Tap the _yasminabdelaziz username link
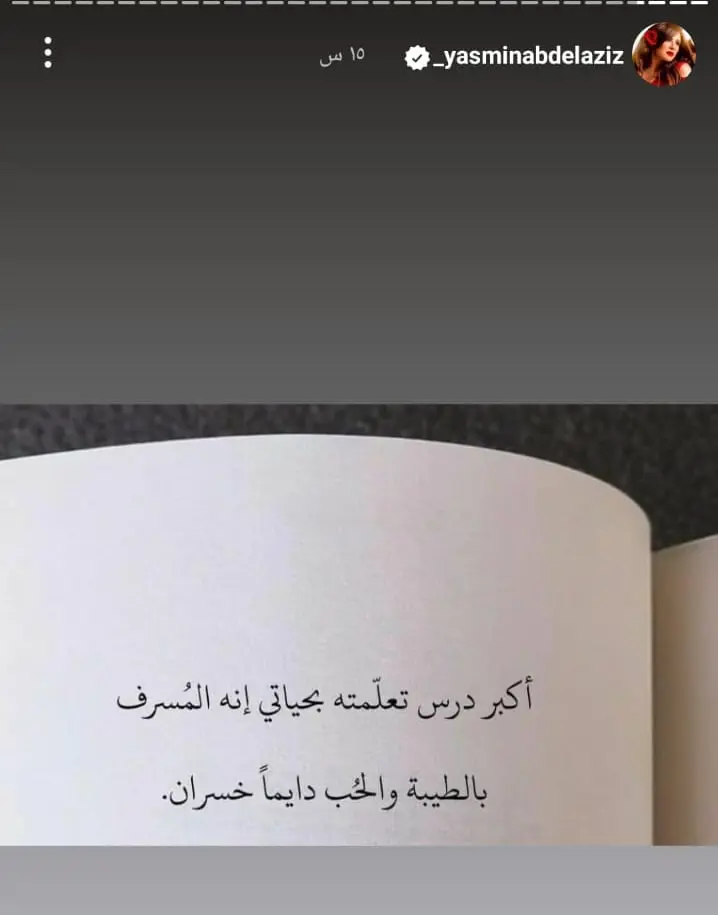Image resolution: width=718 pixels, height=915 pixels. 529,57
